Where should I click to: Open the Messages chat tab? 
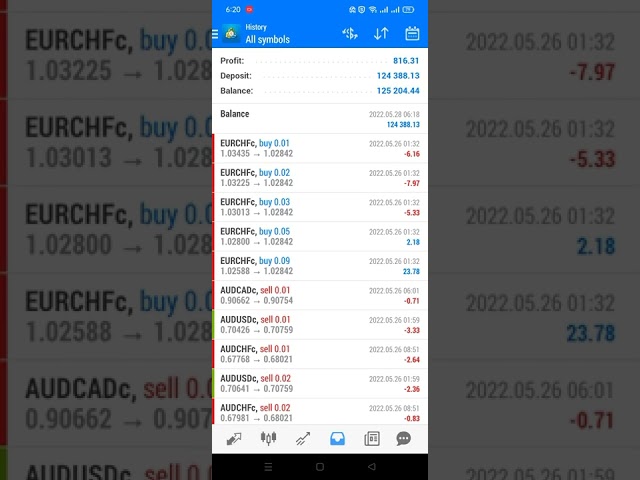[x=404, y=438]
